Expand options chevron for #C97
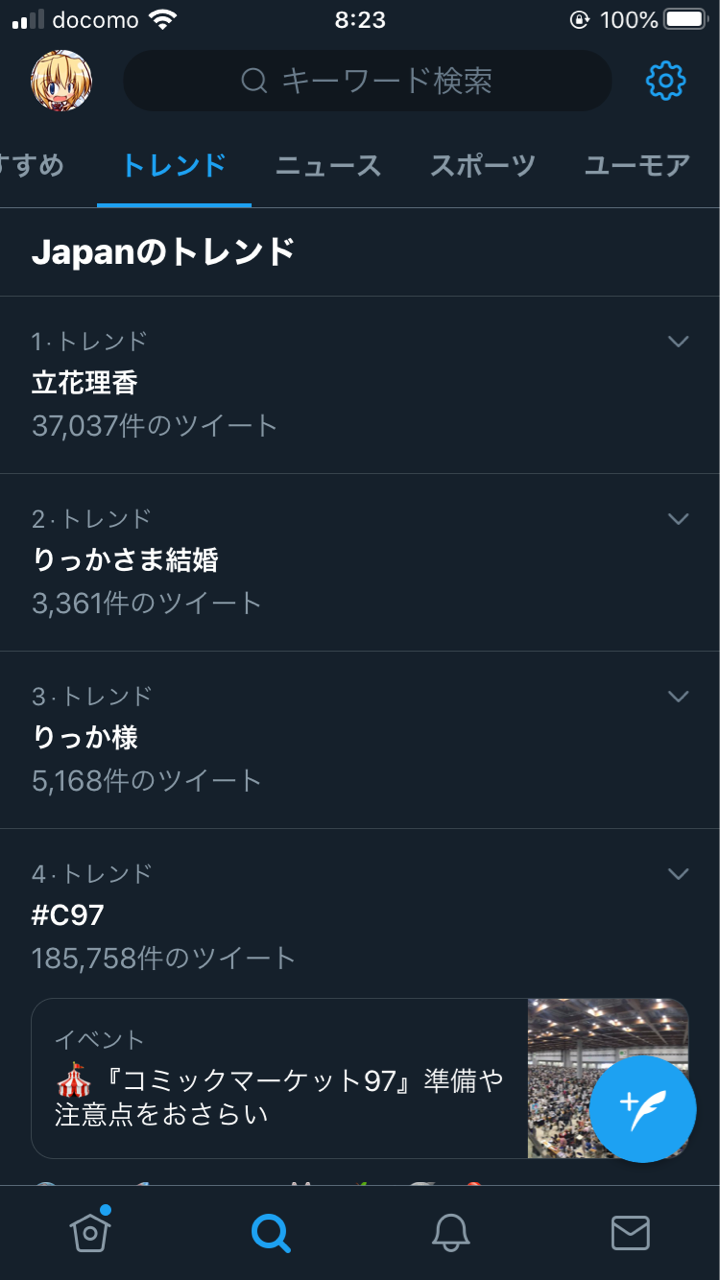Viewport: 720px width, 1280px height. click(678, 874)
